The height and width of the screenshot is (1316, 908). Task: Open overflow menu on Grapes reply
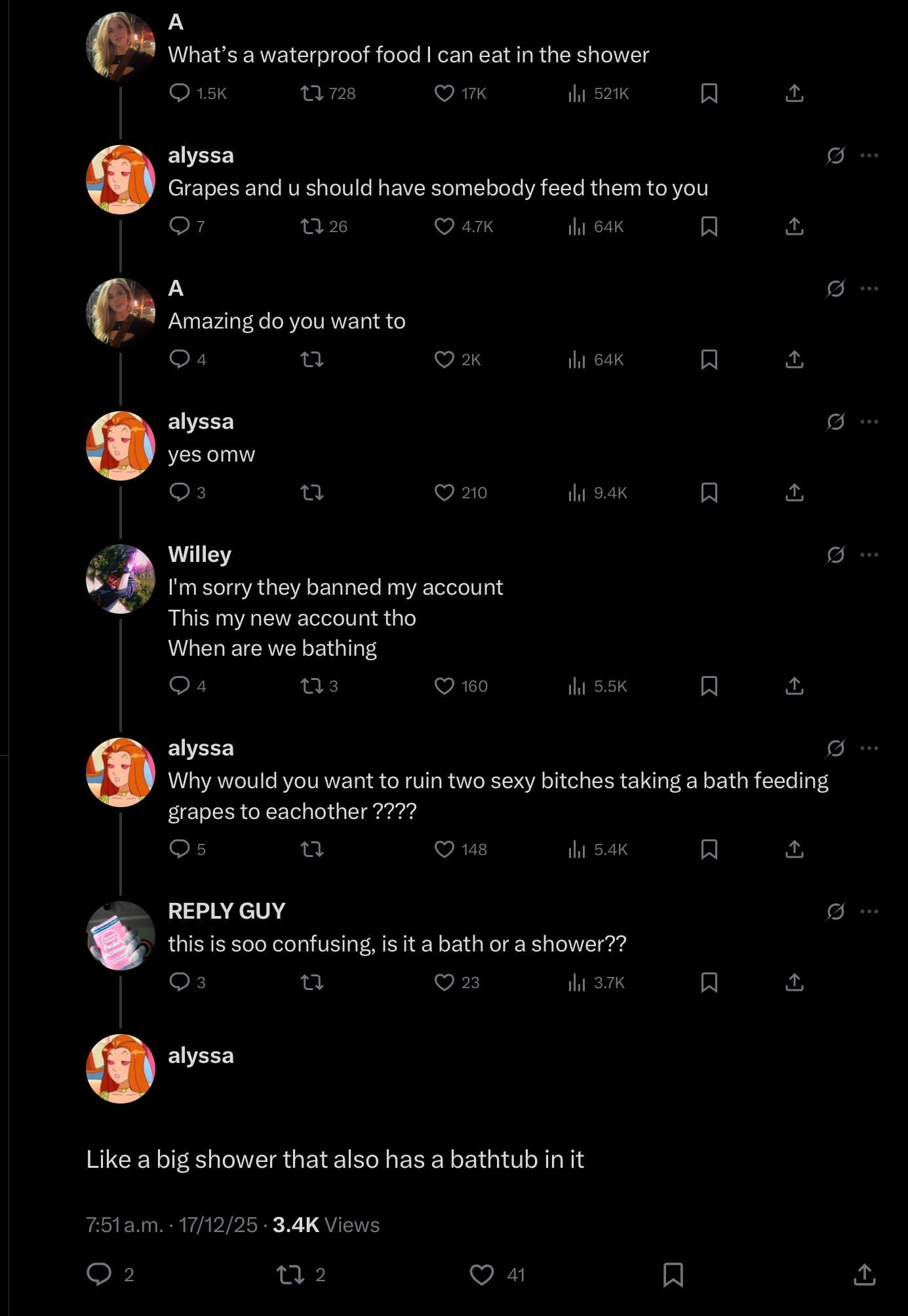(x=869, y=155)
